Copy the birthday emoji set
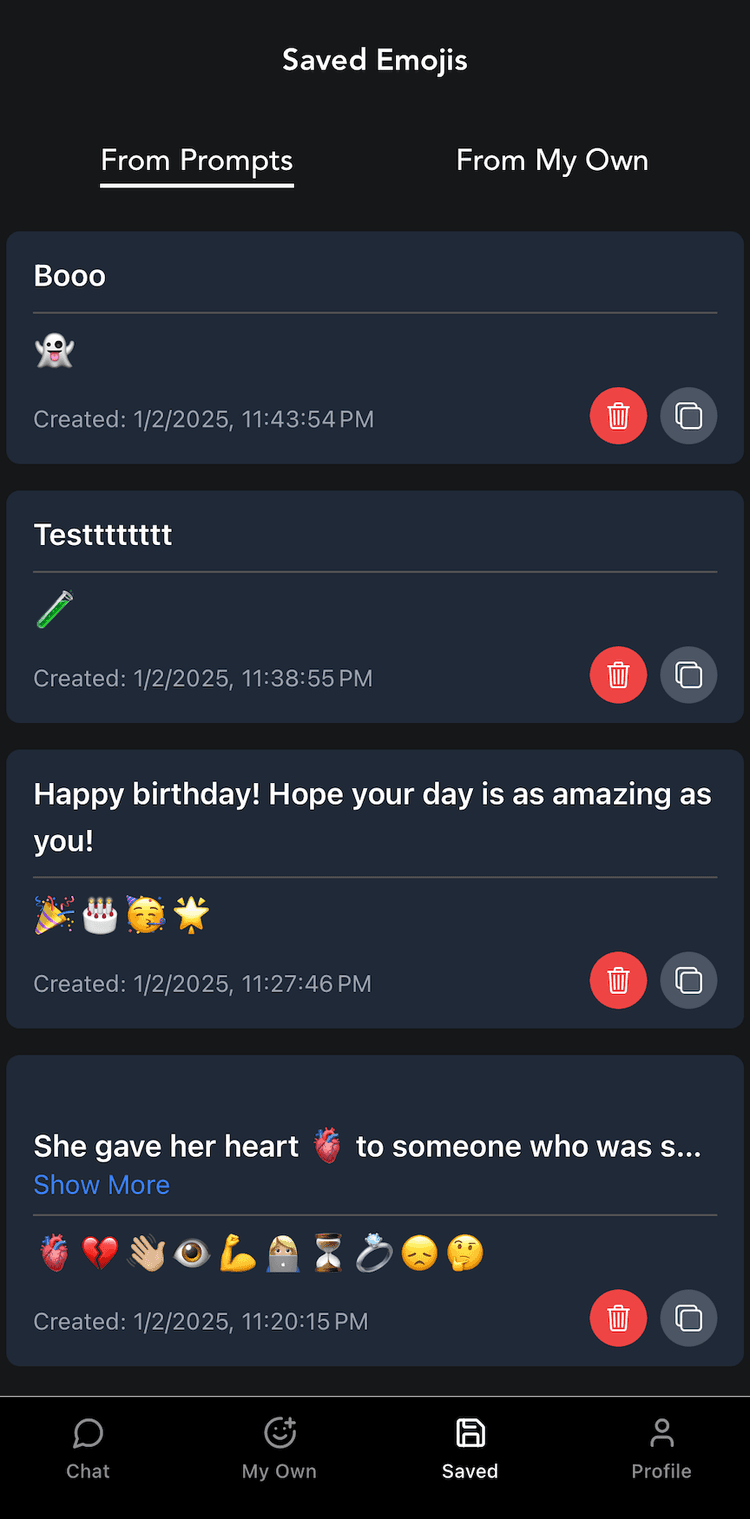 click(x=689, y=981)
